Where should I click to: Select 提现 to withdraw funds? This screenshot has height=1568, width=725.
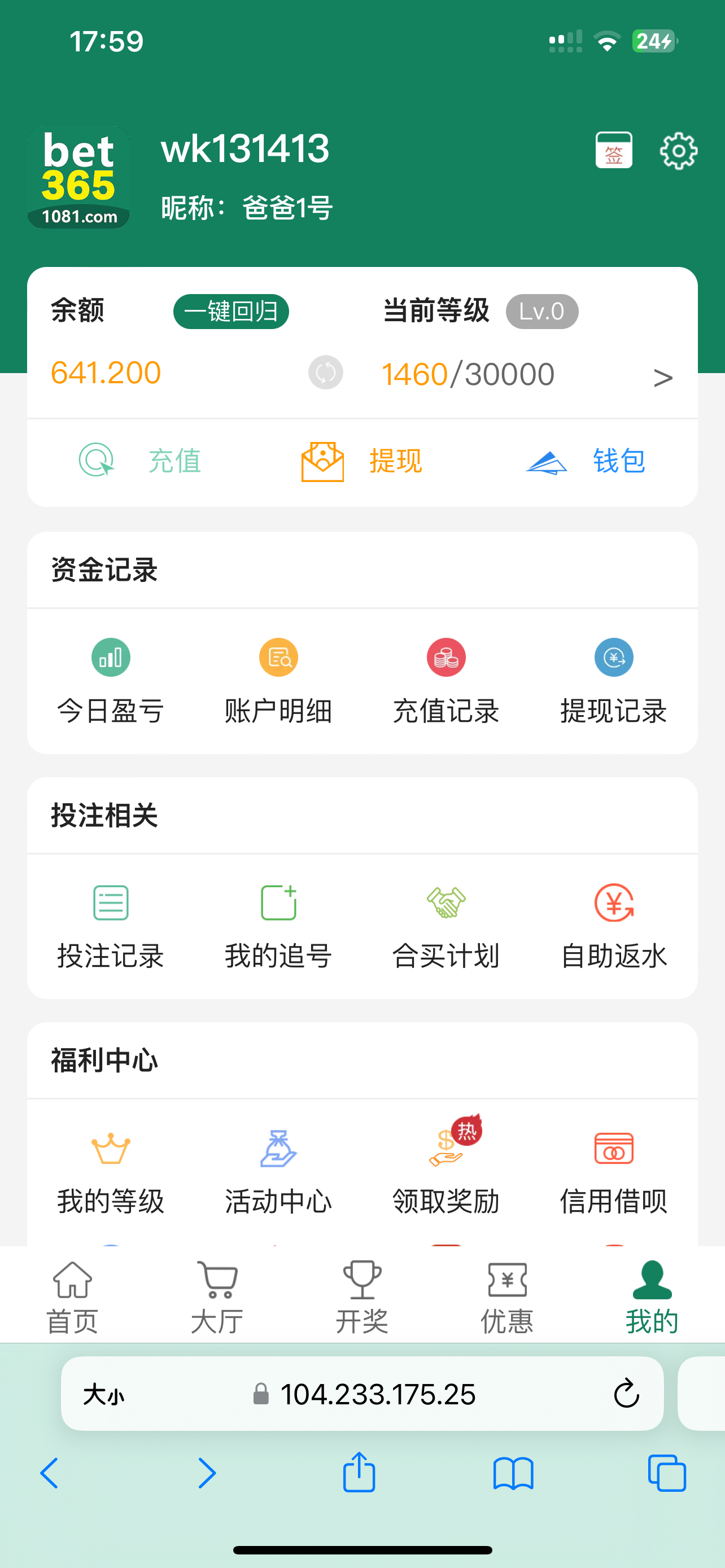pyautogui.click(x=362, y=461)
